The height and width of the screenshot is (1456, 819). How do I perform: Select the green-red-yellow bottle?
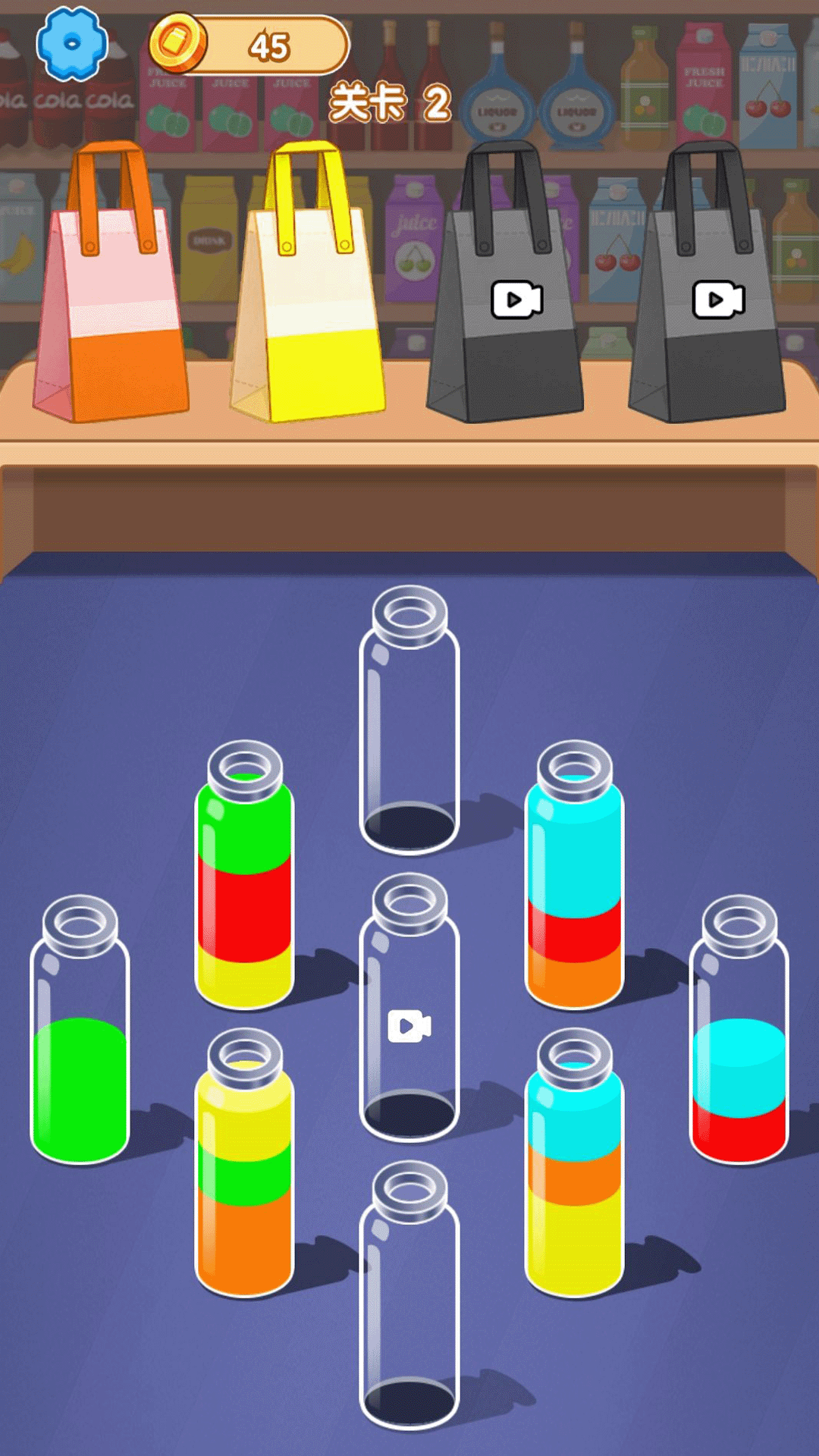pos(244,887)
